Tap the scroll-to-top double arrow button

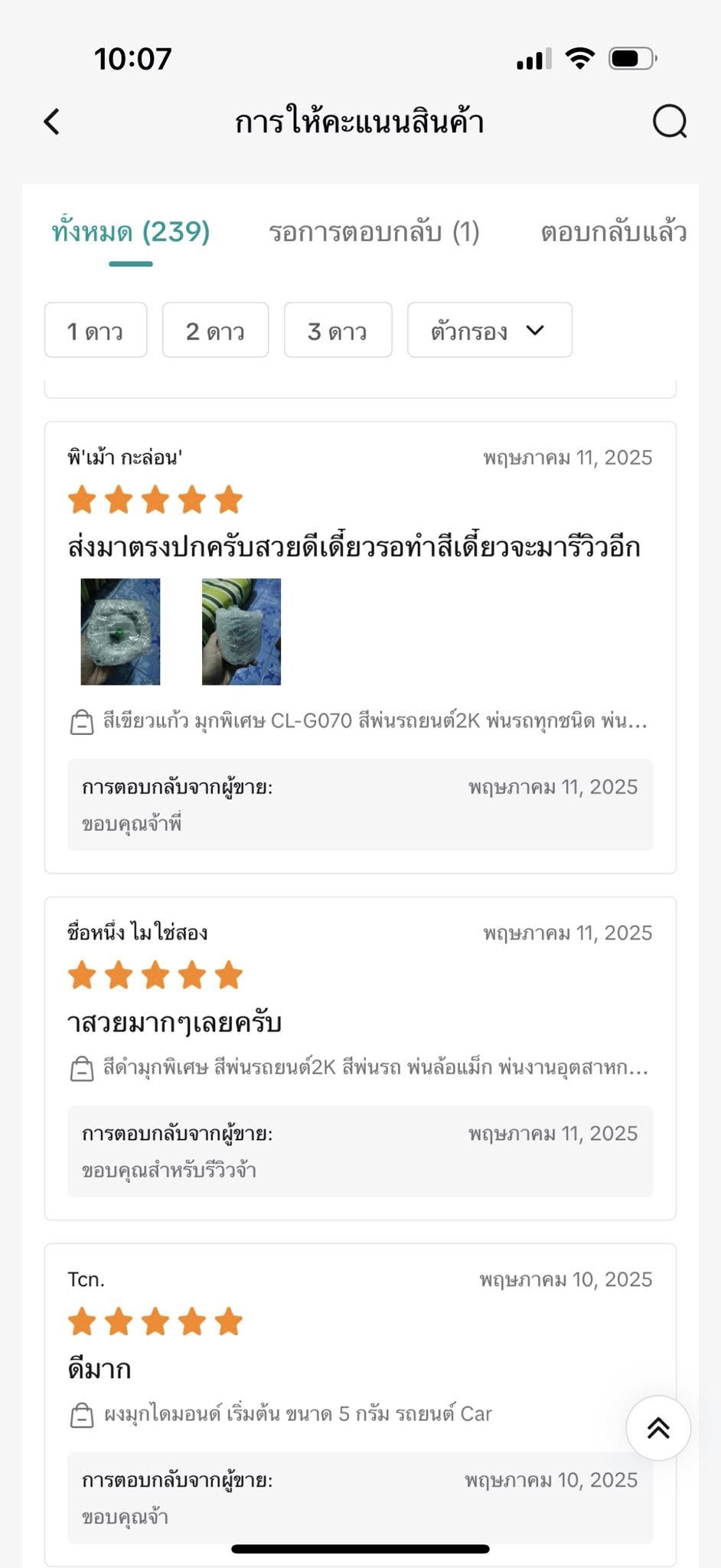tap(658, 1428)
